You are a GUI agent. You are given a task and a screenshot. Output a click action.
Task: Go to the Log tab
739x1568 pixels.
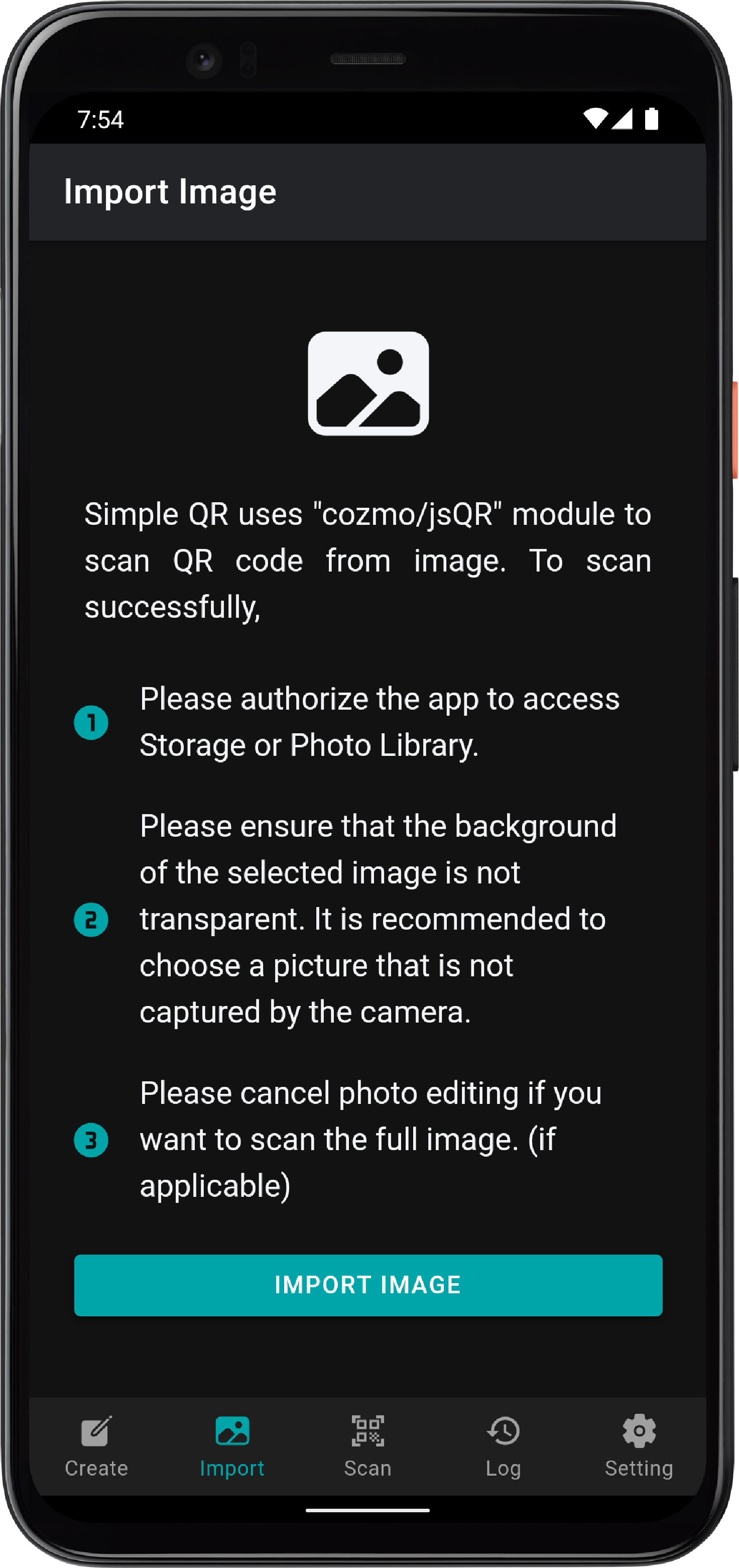504,1446
